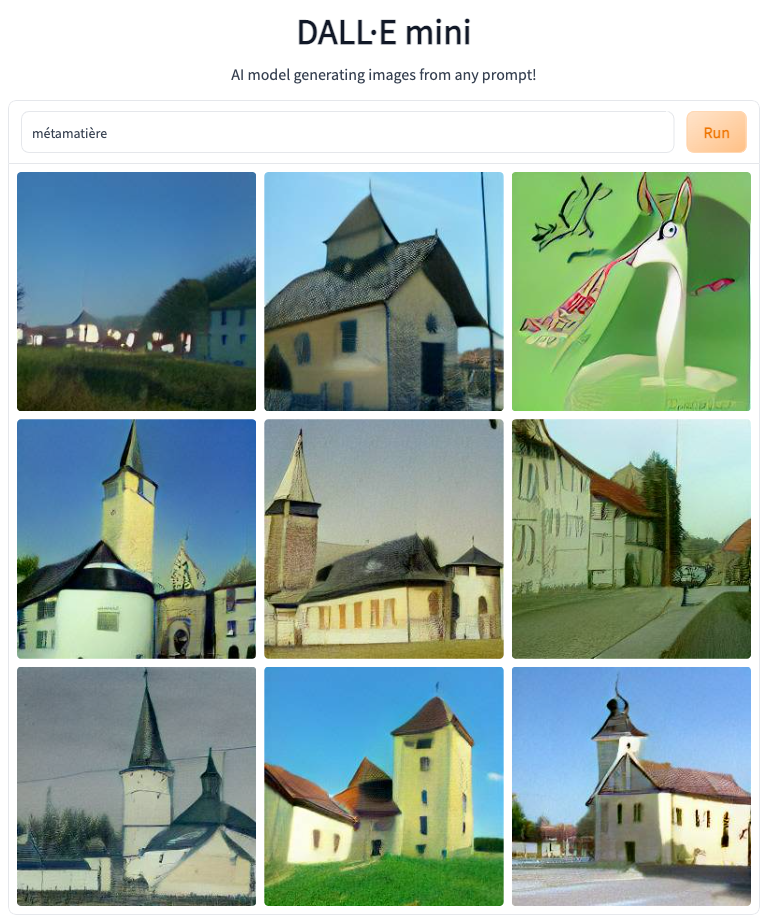
Task: Open the green cartoon llama image
Action: [x=631, y=291]
